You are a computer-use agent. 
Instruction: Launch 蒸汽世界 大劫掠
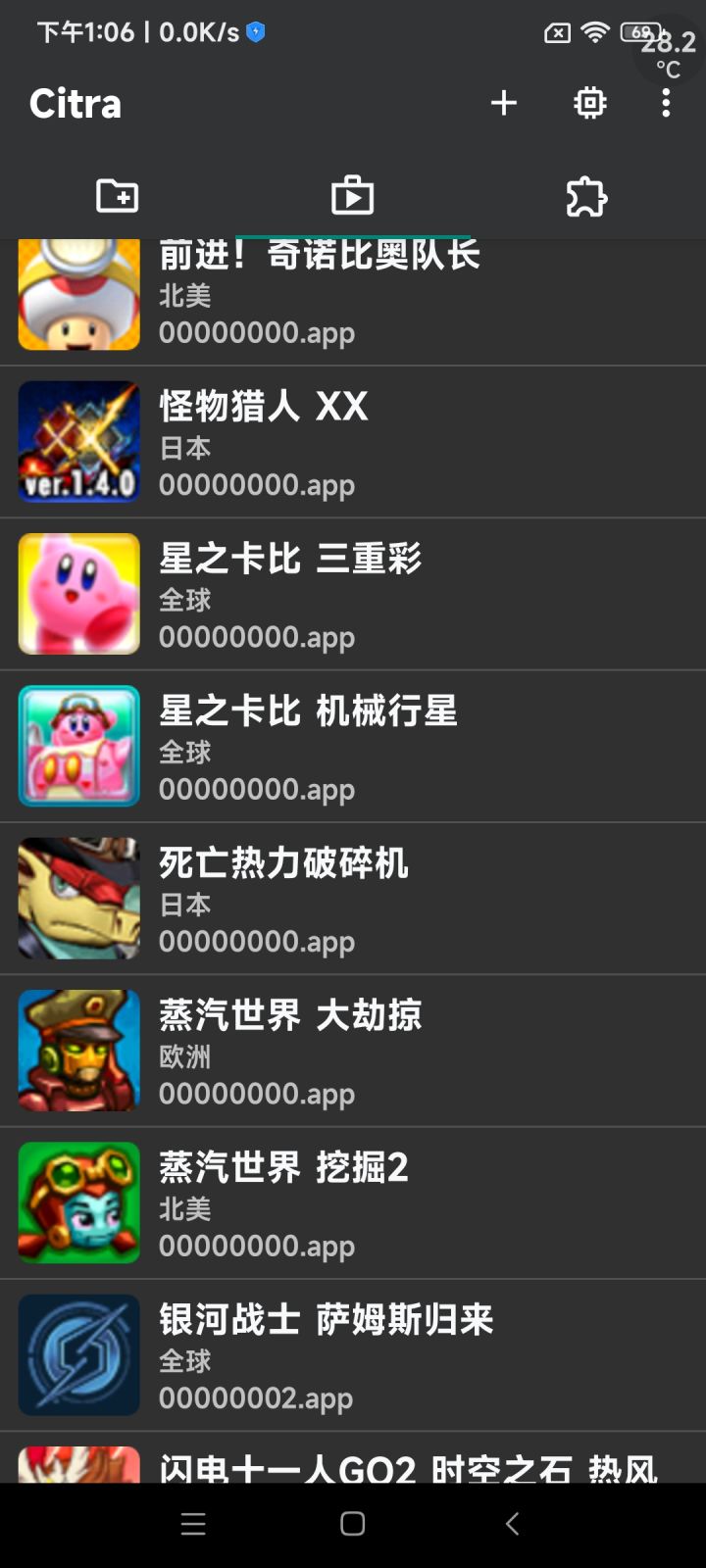pos(353,1050)
